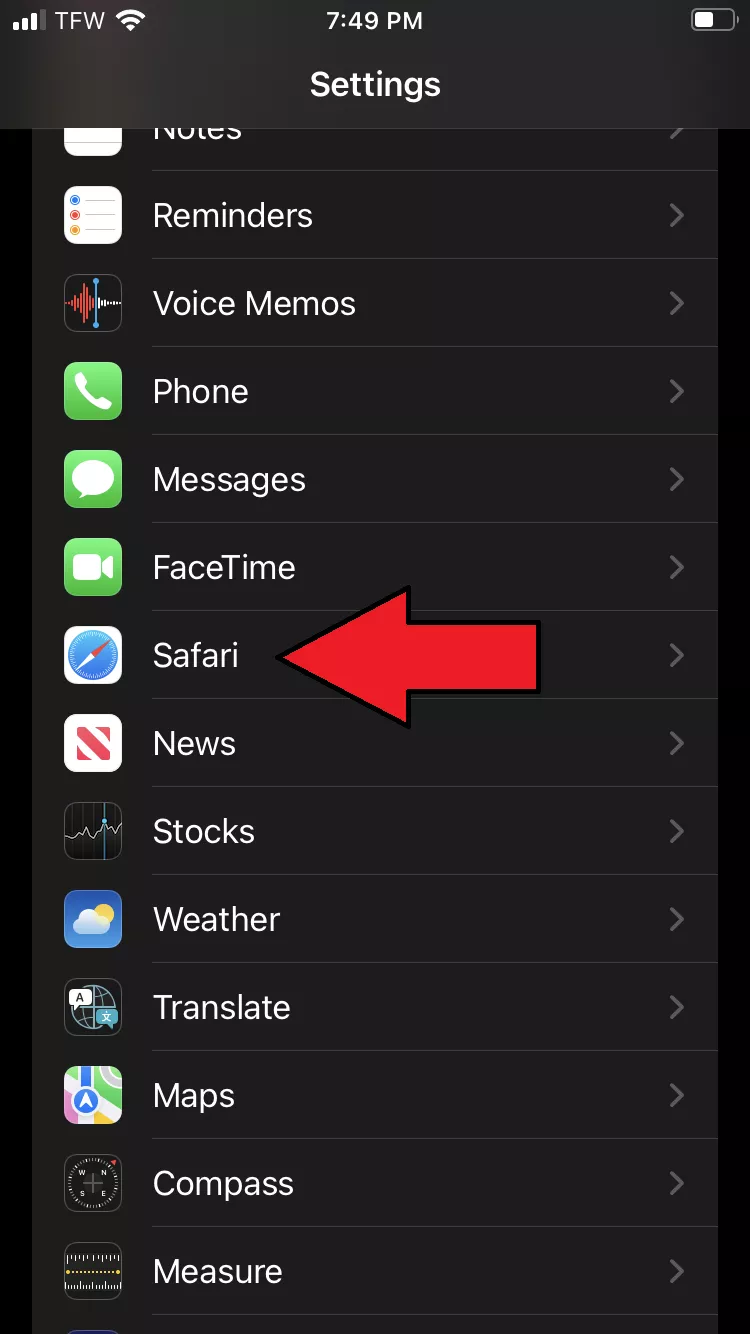
Task: Go to Phone settings
Action: (375, 391)
